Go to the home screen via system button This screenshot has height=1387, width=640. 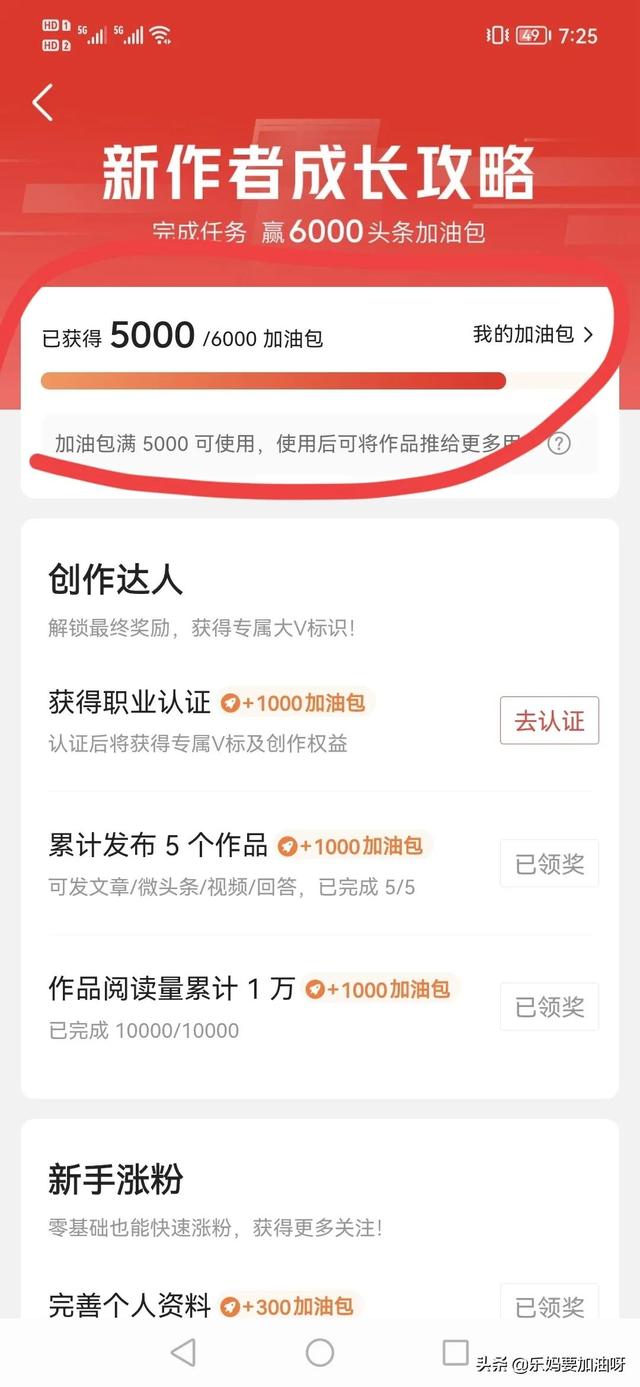320,1353
